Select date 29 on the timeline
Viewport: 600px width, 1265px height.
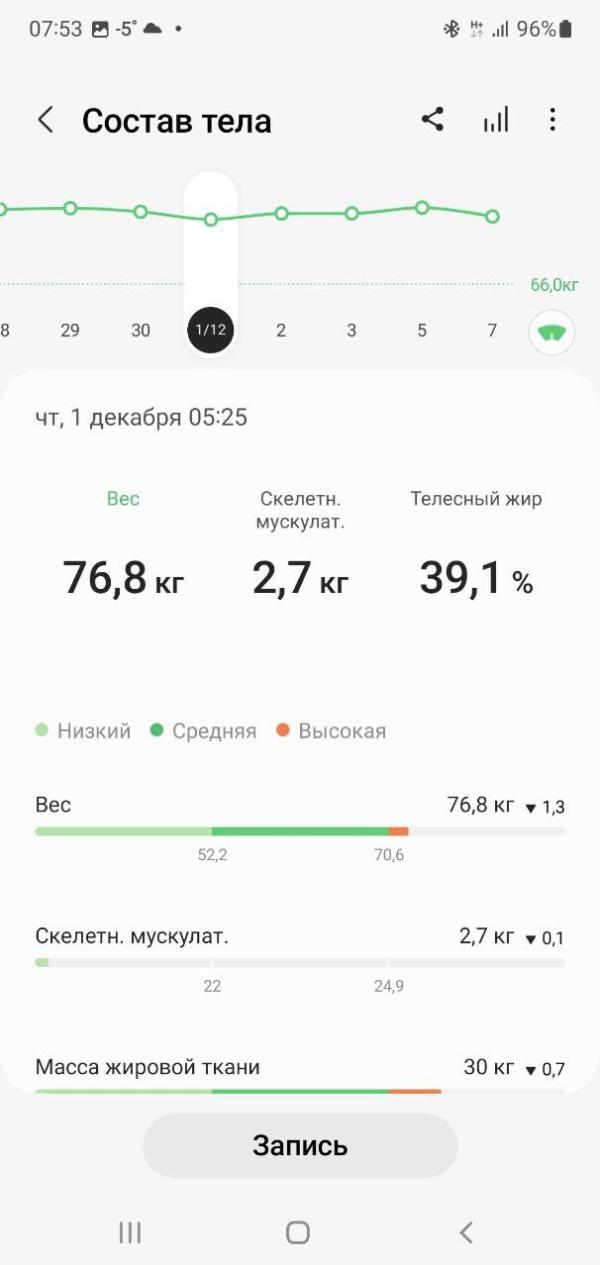coord(70,330)
